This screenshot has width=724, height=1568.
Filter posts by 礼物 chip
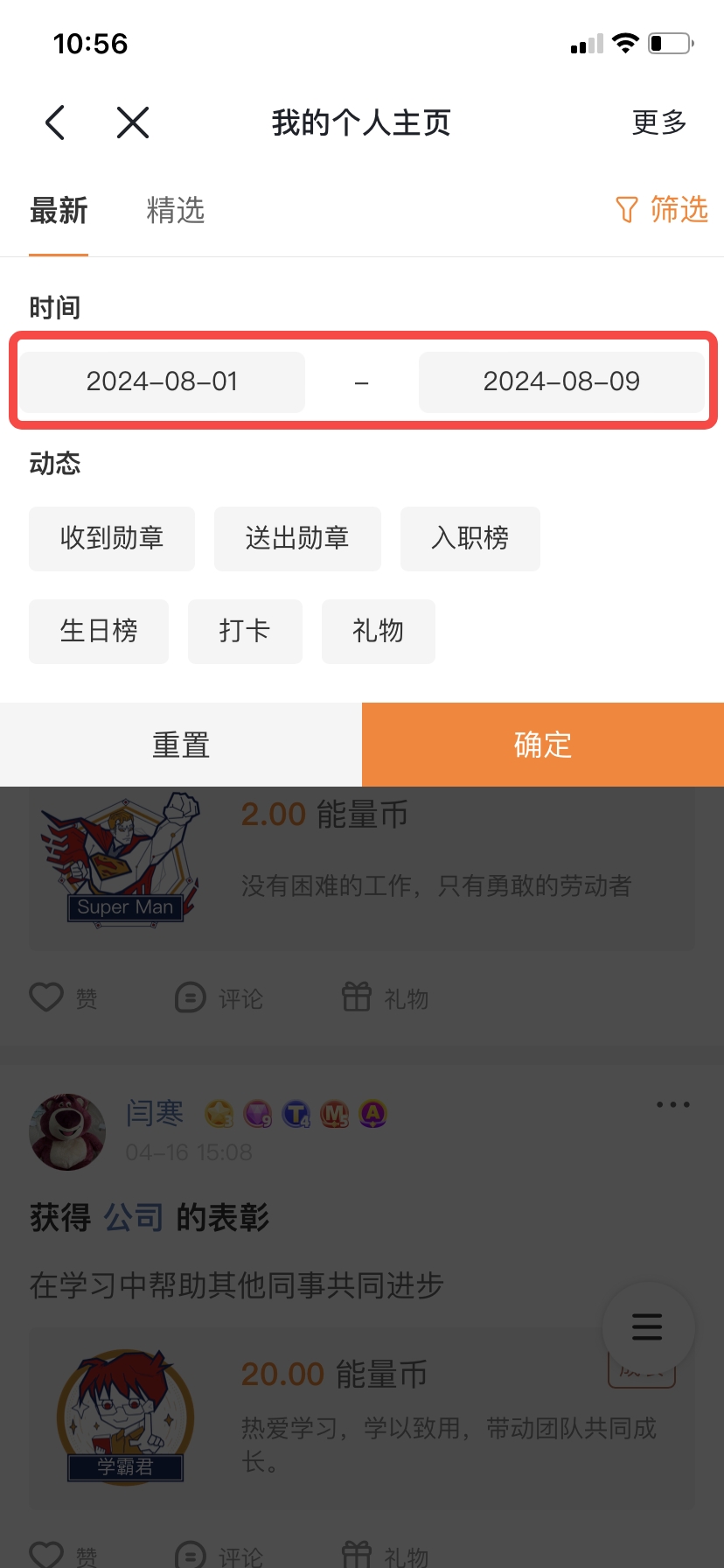click(378, 631)
